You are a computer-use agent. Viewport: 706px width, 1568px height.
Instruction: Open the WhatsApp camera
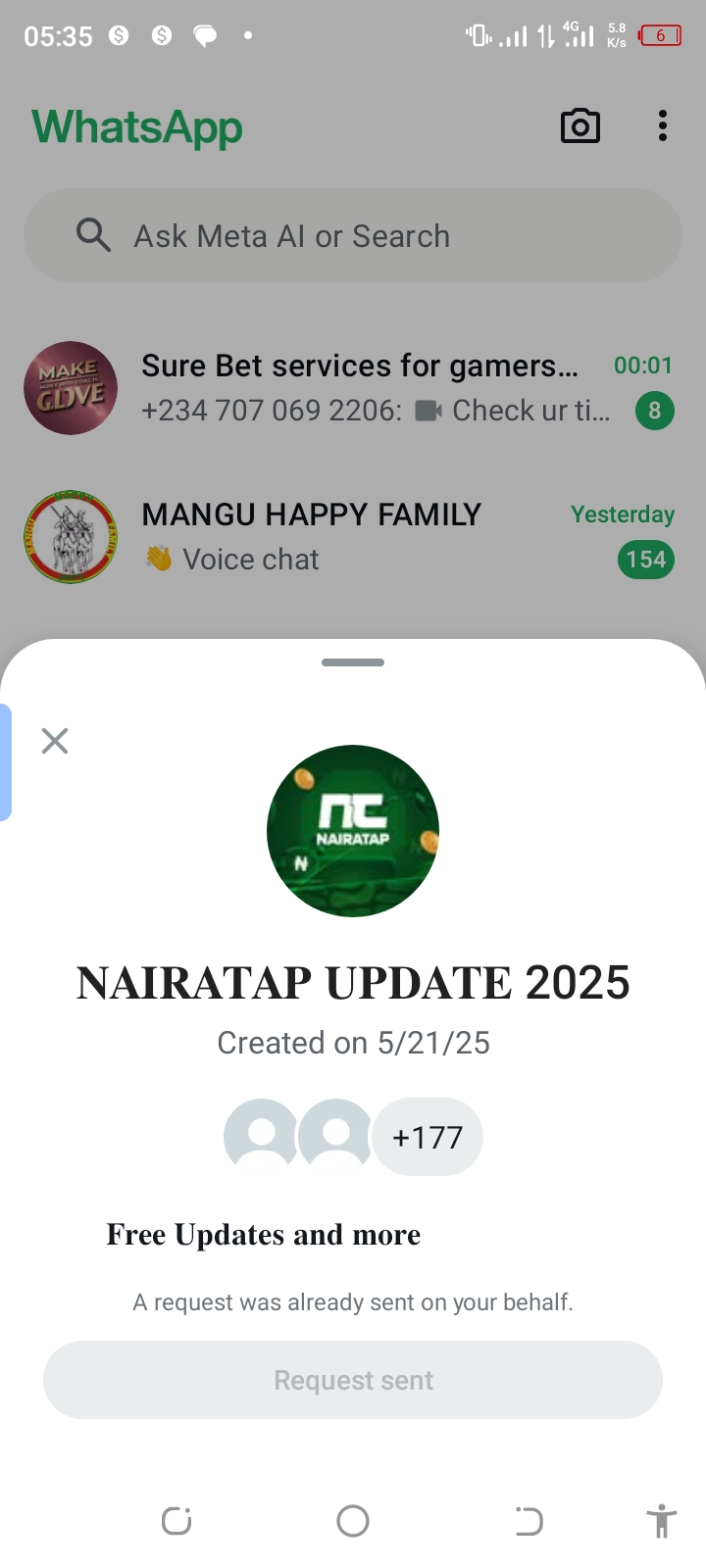point(580,126)
